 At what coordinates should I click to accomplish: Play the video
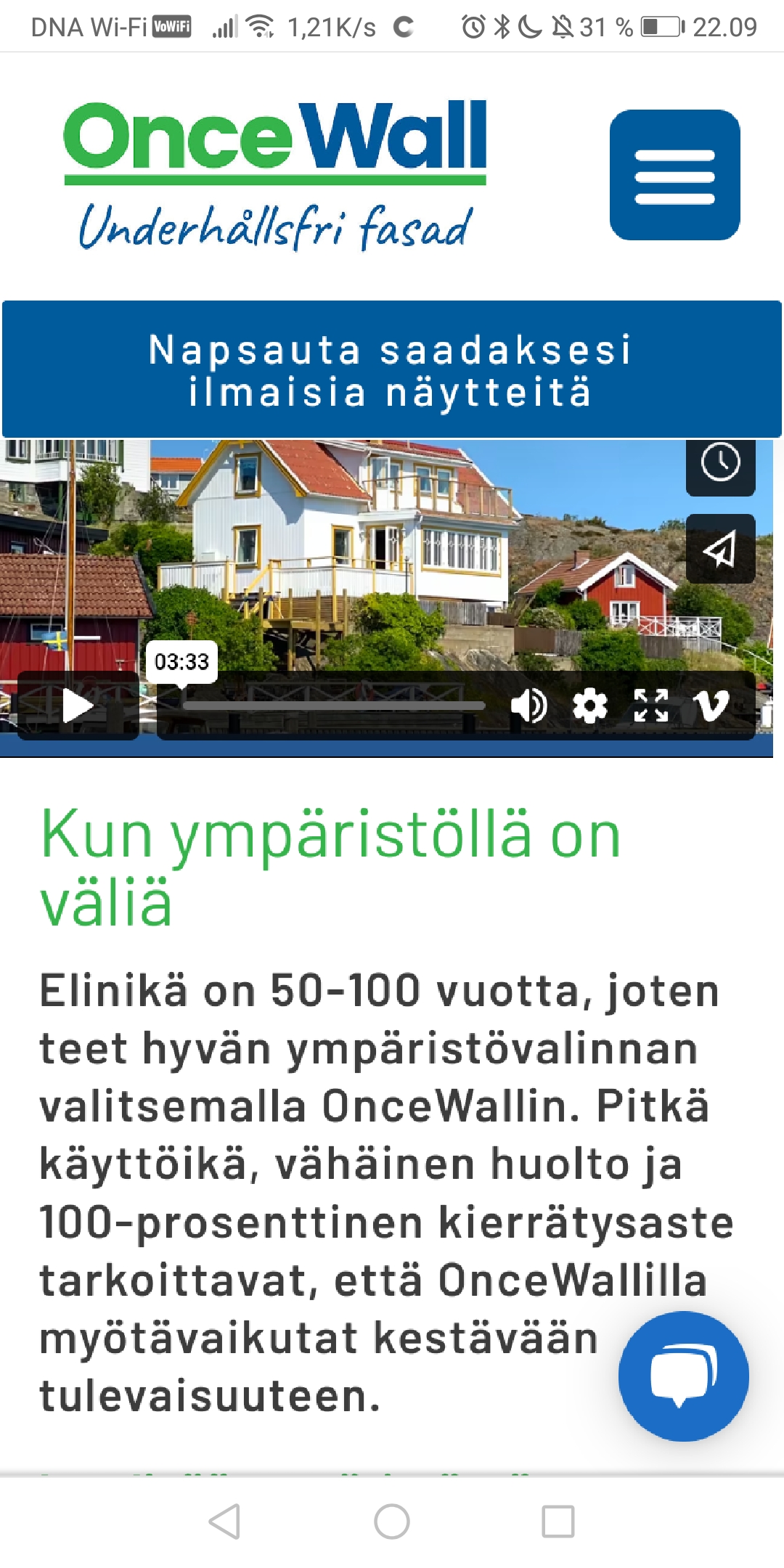(x=78, y=706)
